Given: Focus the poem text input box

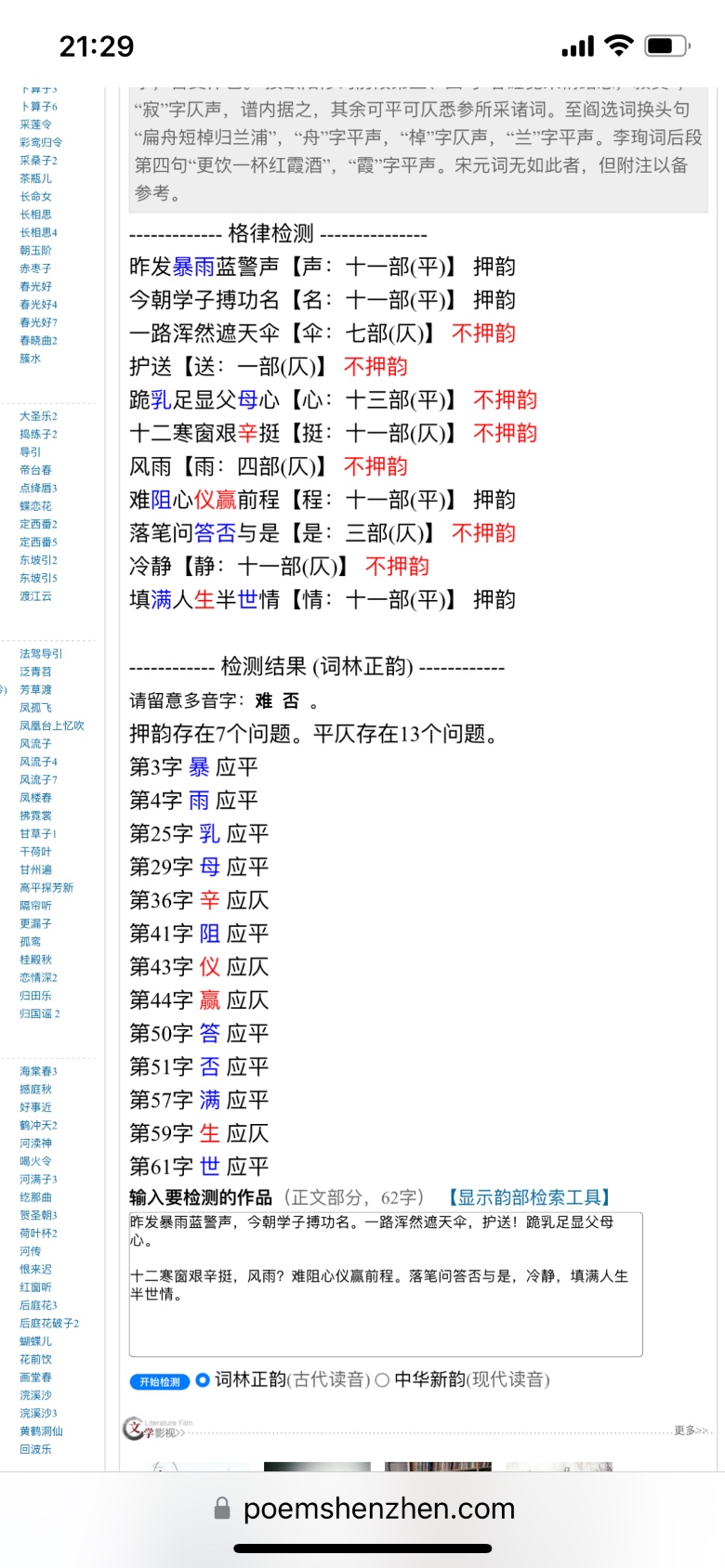Looking at the screenshot, I should pos(386,1284).
